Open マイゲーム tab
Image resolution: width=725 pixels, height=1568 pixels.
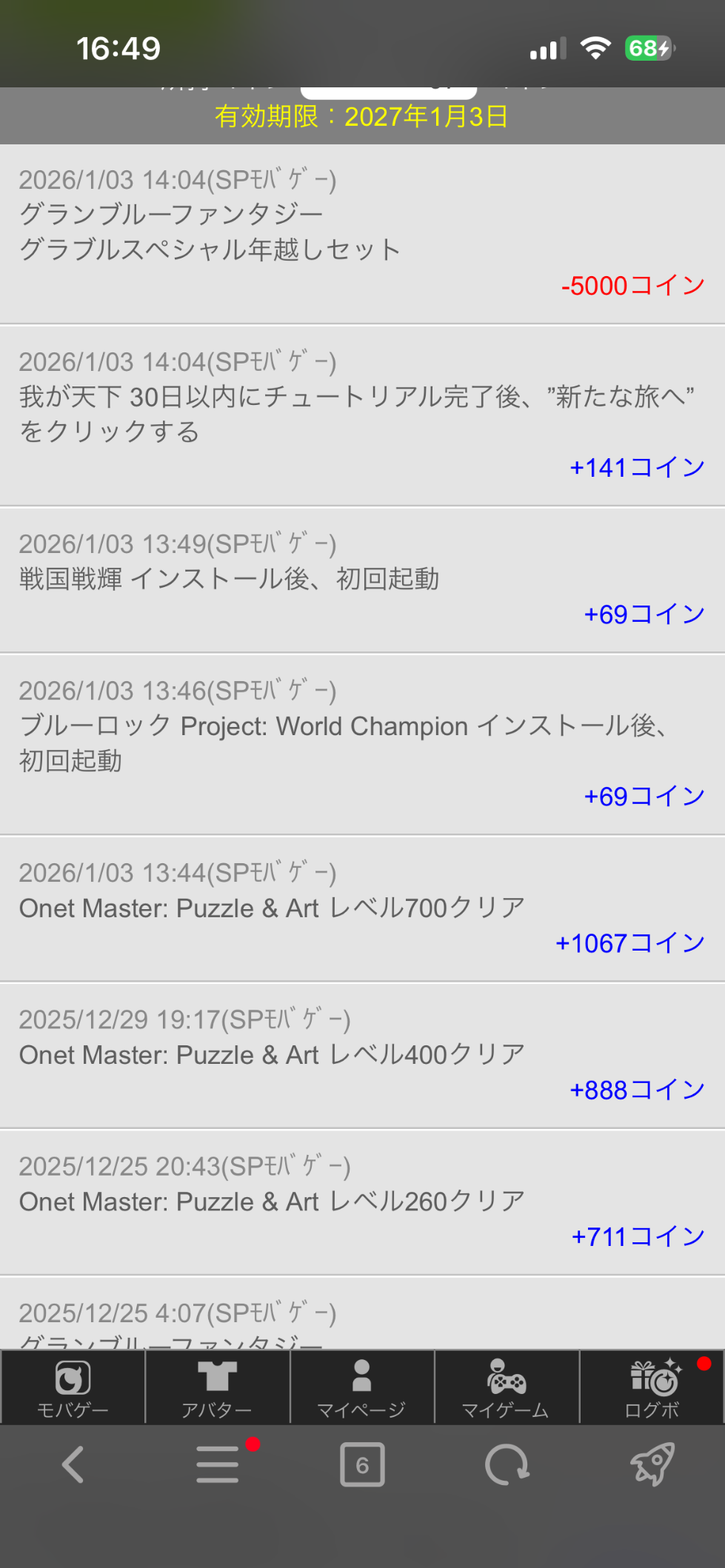tap(507, 1387)
